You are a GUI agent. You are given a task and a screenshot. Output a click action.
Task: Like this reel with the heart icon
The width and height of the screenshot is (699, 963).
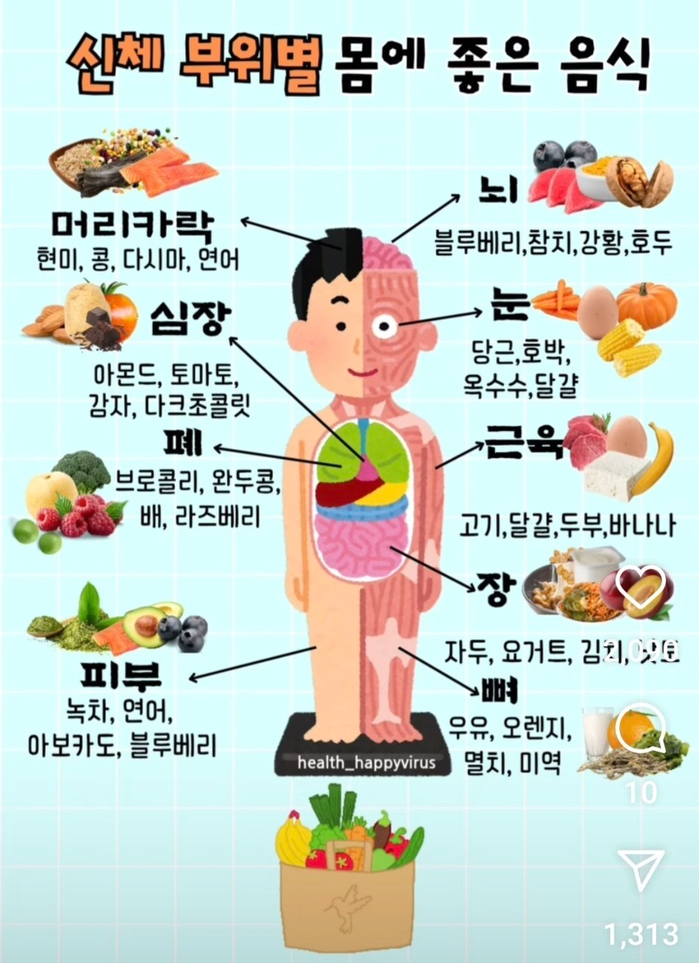tap(639, 589)
